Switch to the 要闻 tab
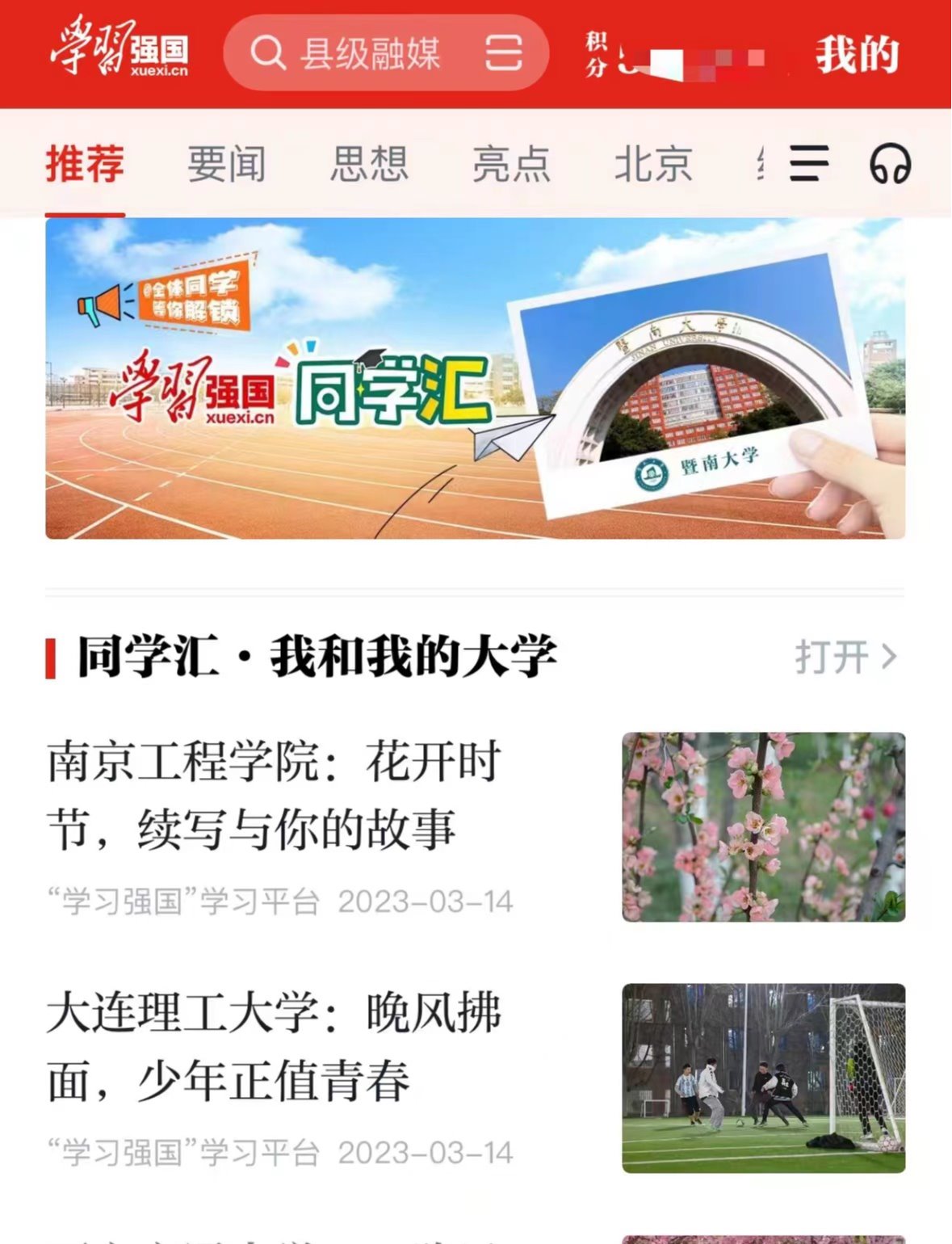 click(227, 164)
